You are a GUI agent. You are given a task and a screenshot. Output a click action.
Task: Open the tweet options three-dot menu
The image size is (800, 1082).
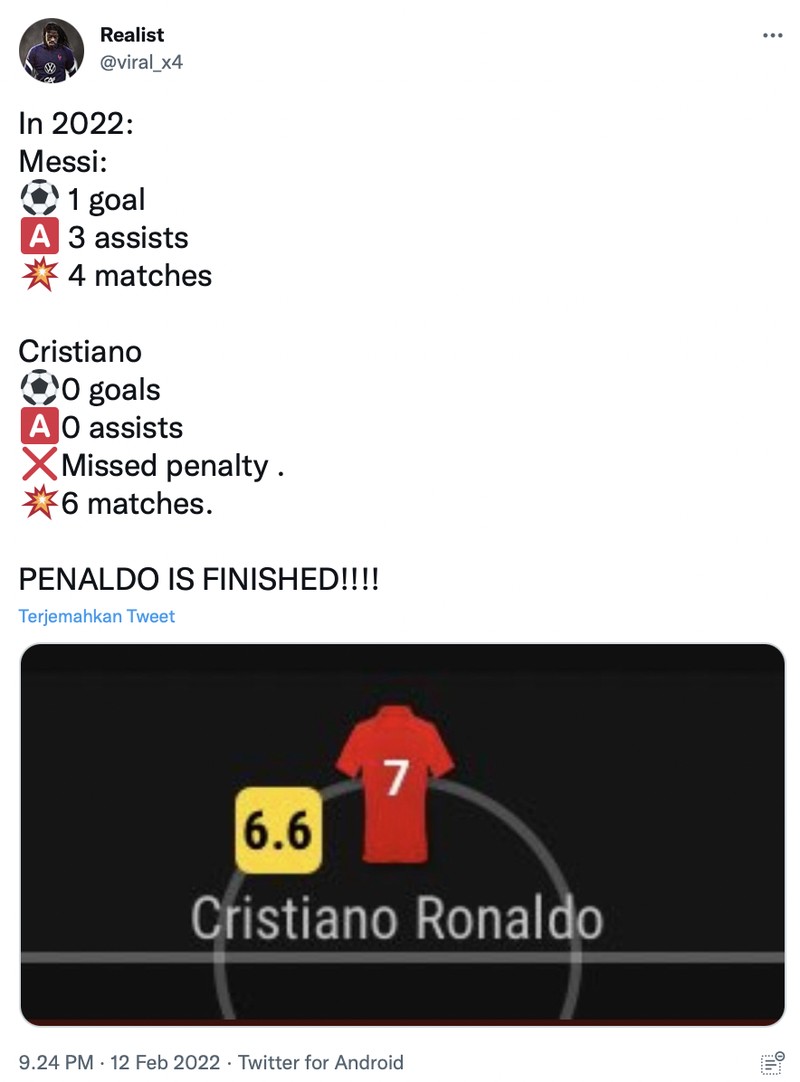point(772,33)
